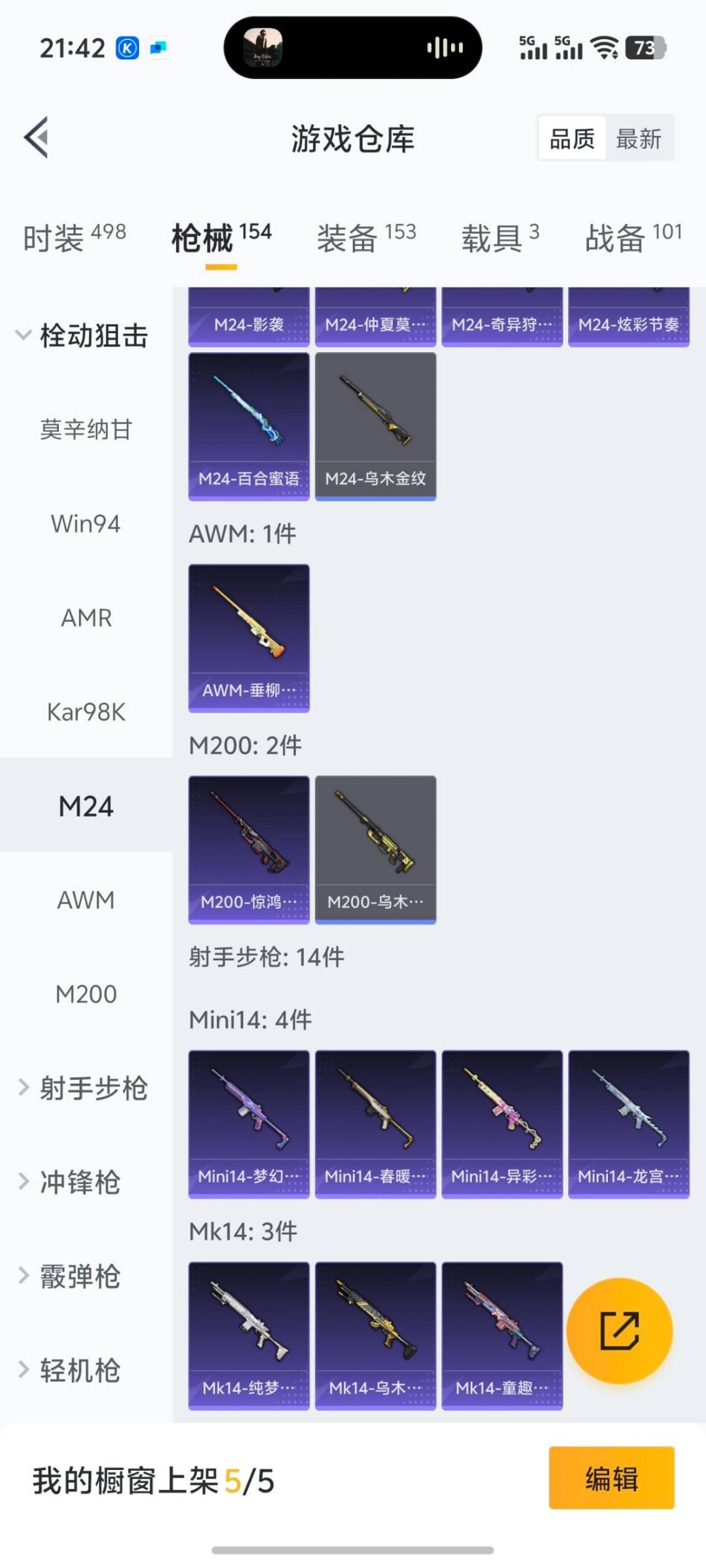Tap the battery indicator showing 73

pos(644,48)
